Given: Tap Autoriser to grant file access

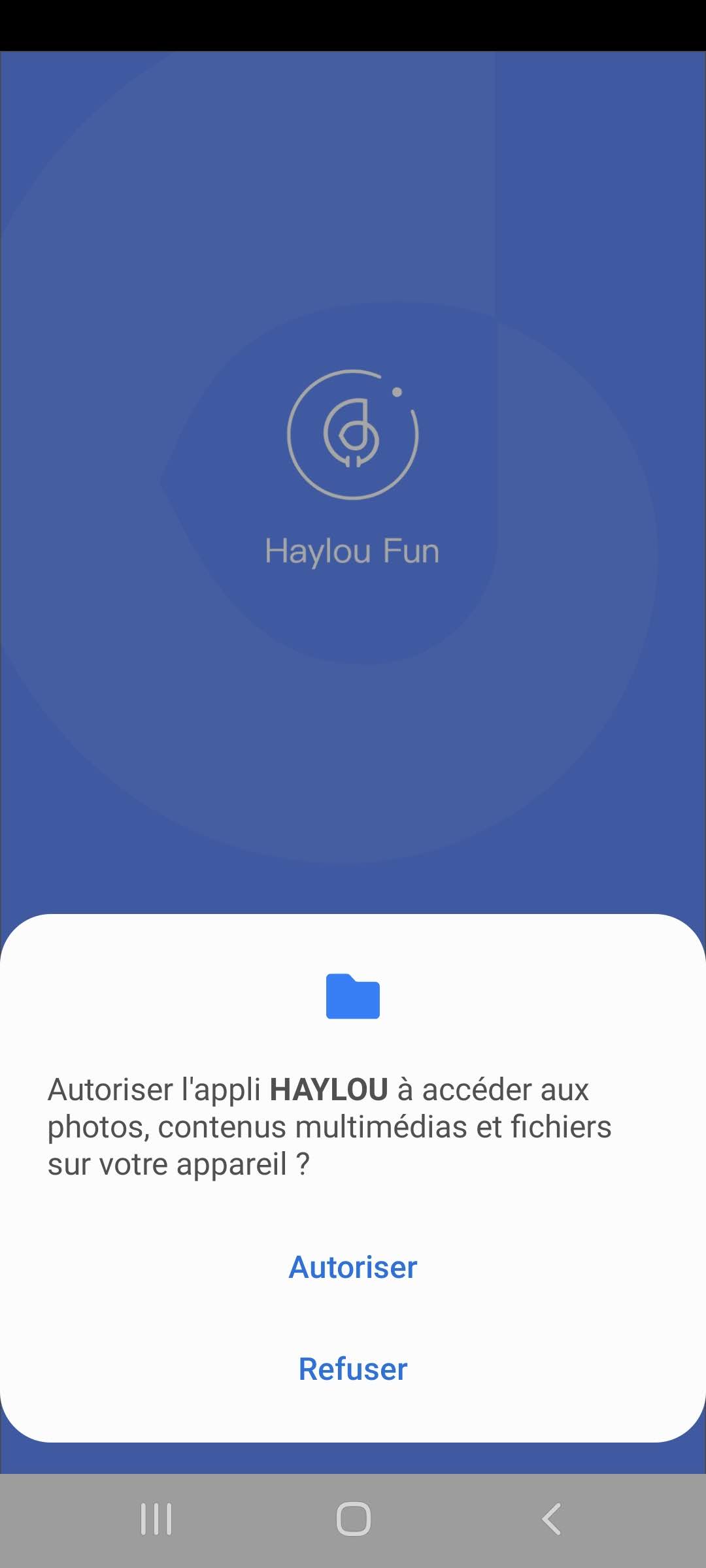Looking at the screenshot, I should [x=353, y=1268].
